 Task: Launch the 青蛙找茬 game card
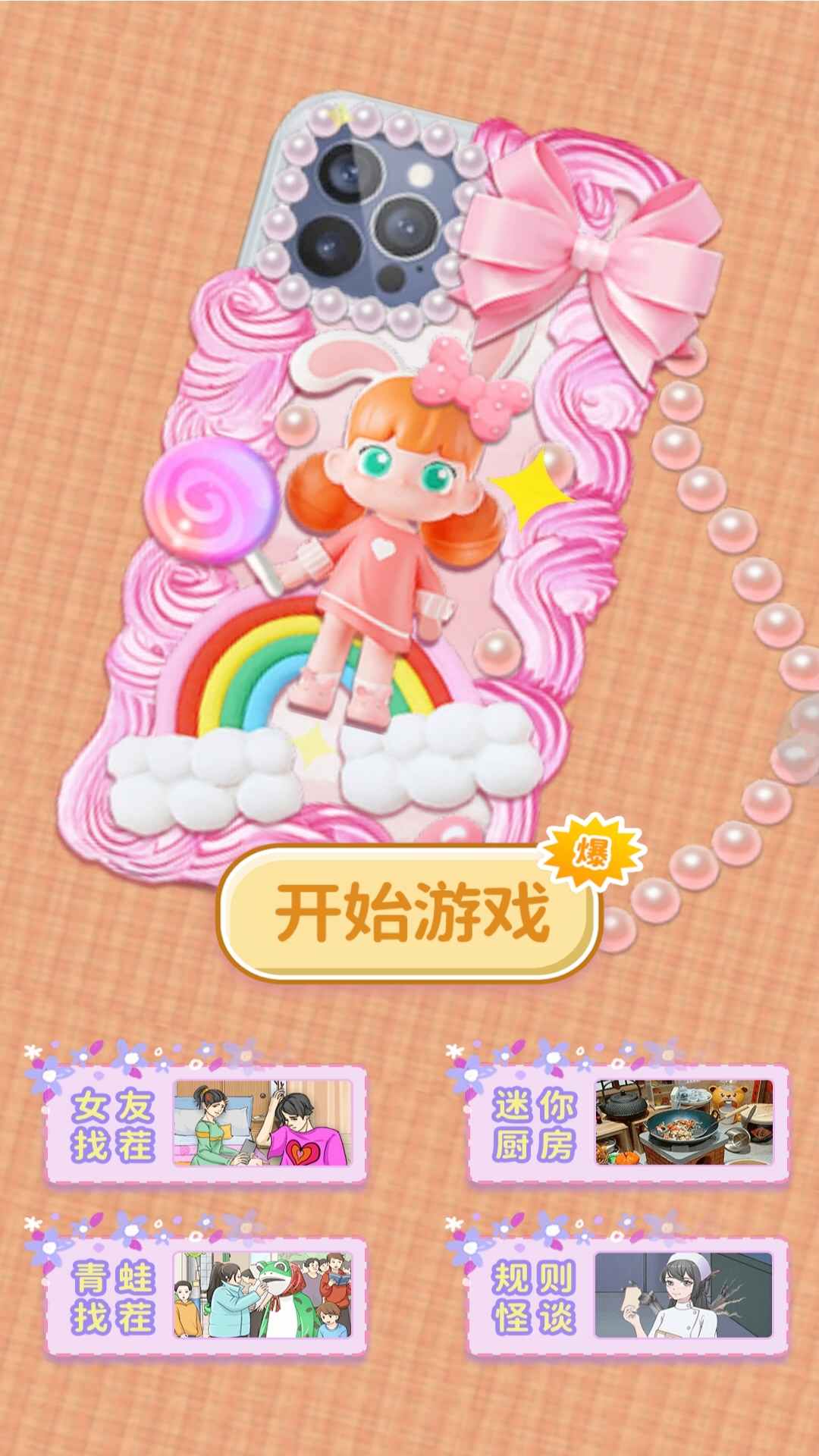coord(206,1297)
